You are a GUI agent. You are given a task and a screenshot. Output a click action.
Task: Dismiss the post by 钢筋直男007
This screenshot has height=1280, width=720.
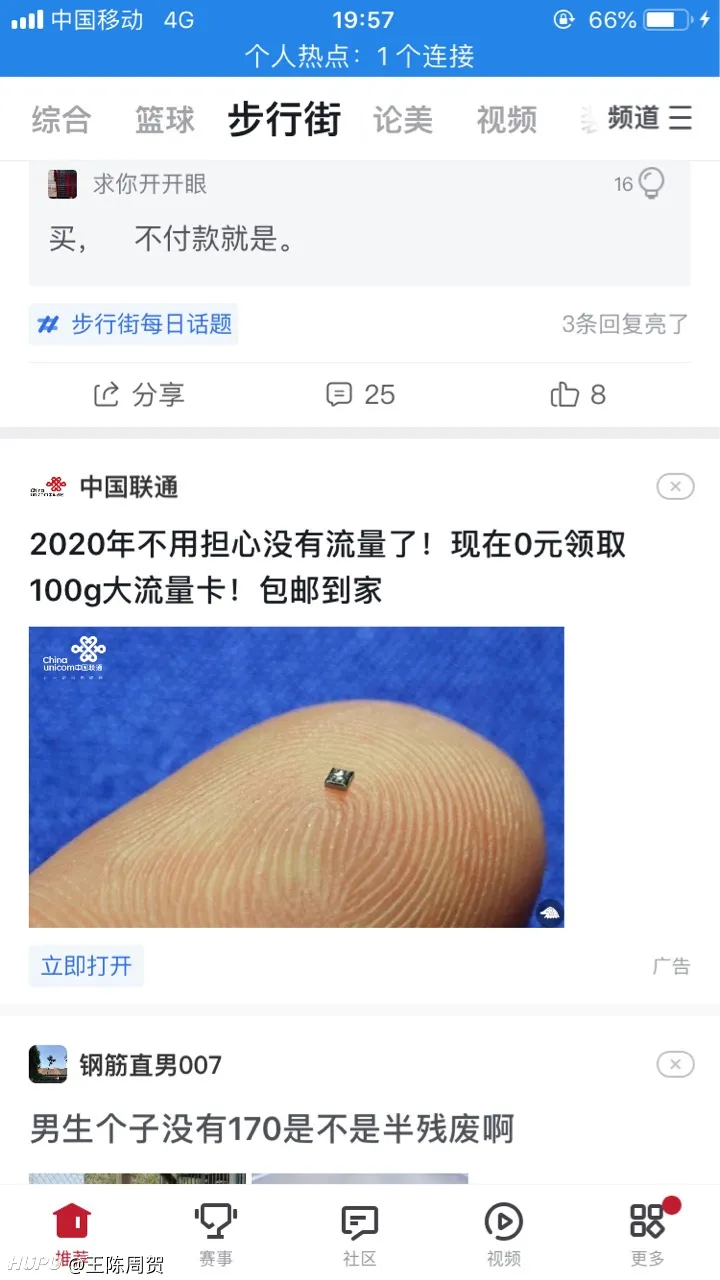click(x=675, y=1064)
